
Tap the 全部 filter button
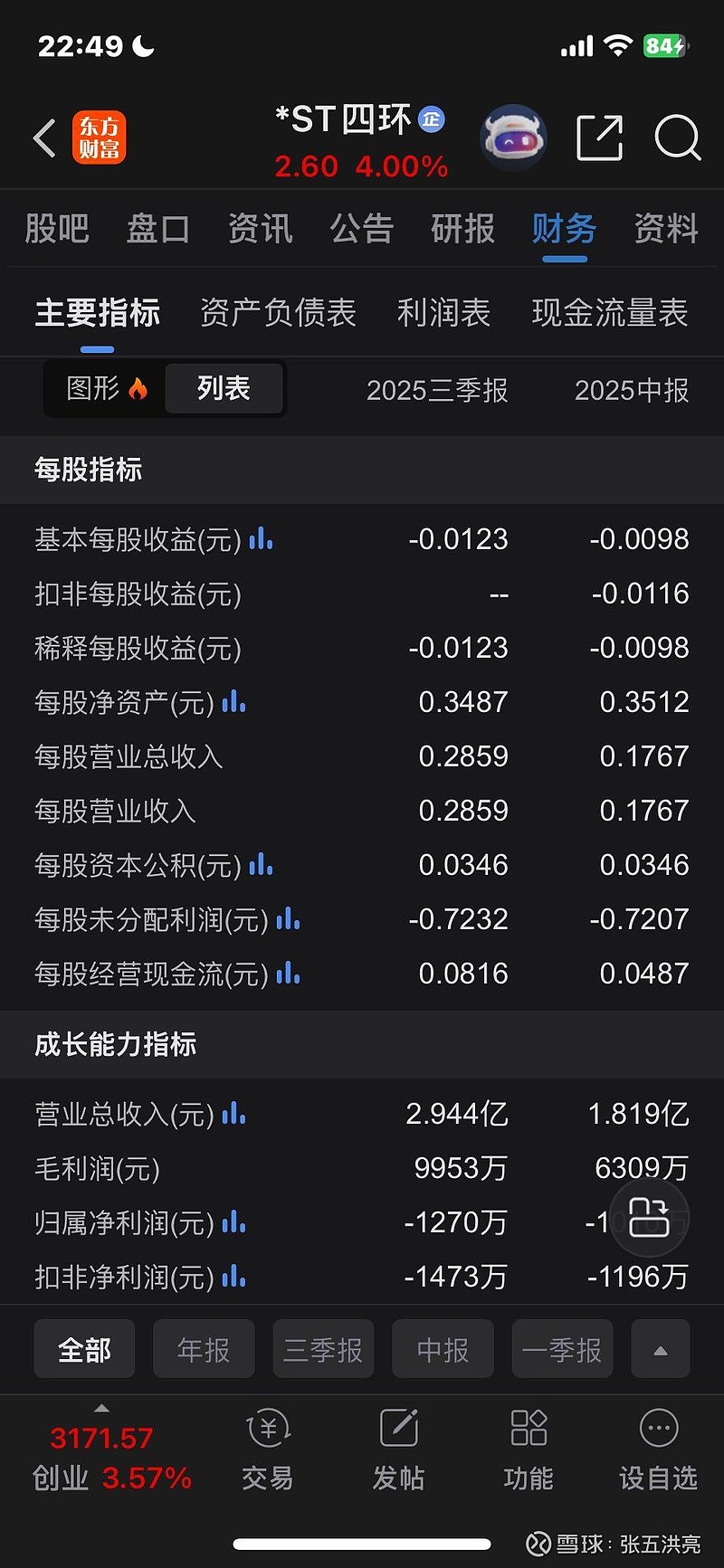84,1349
